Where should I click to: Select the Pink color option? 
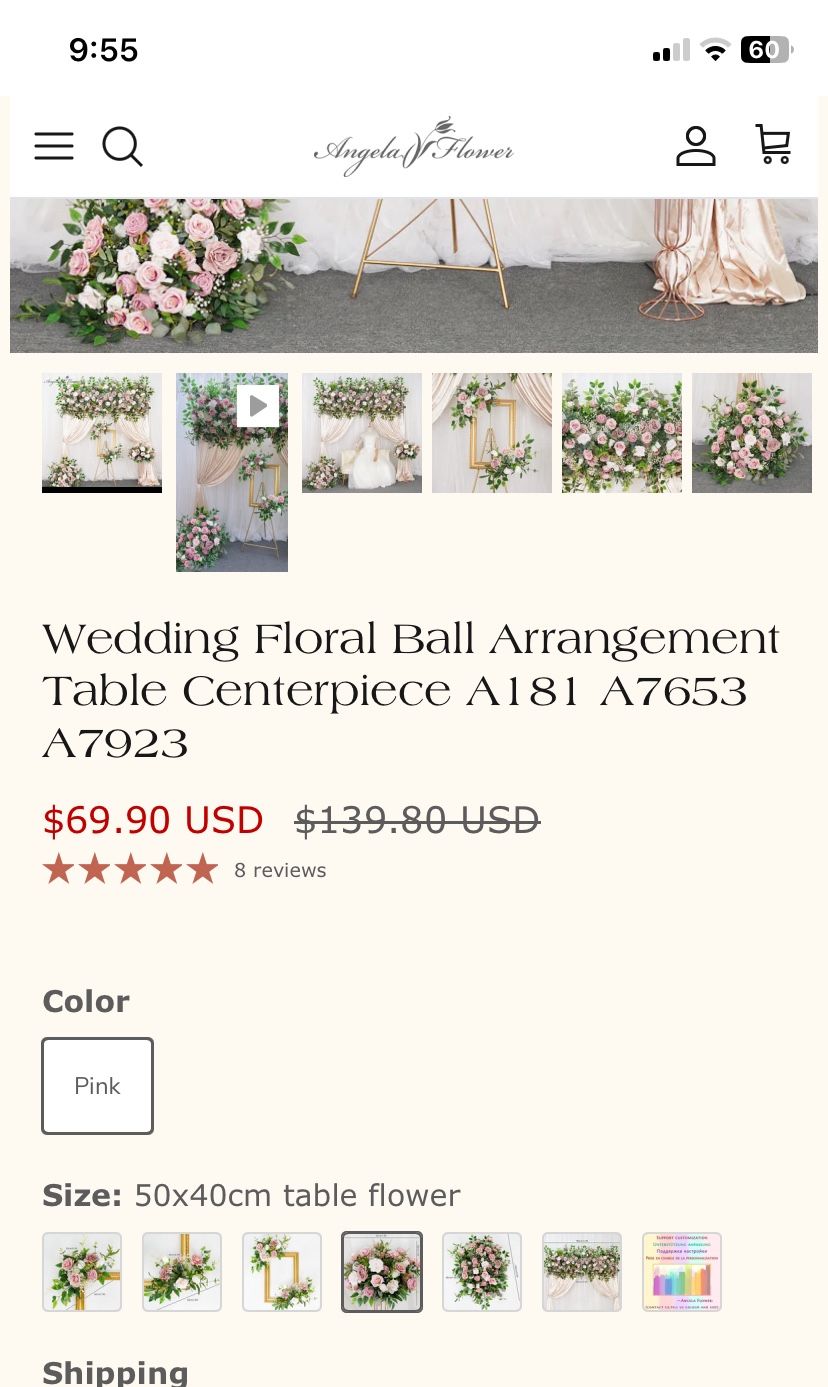(x=97, y=1086)
